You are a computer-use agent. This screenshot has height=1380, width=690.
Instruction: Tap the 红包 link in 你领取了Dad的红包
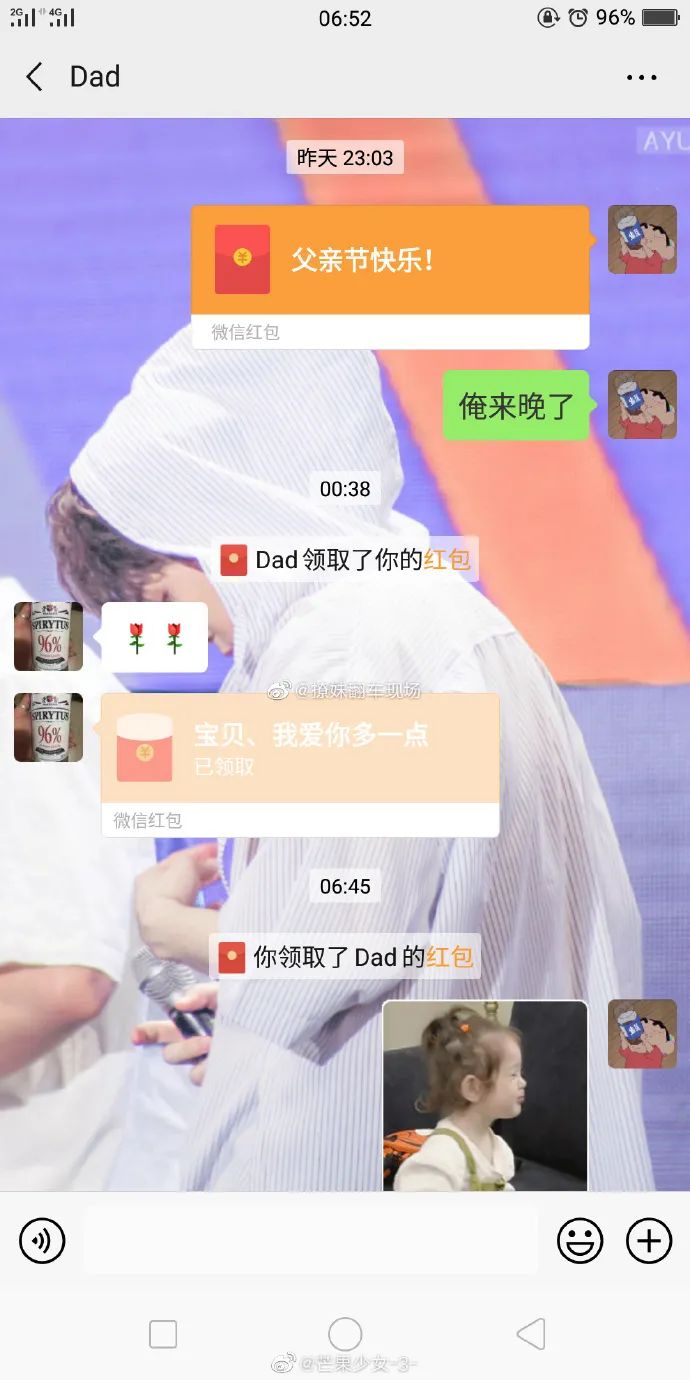[x=450, y=957]
